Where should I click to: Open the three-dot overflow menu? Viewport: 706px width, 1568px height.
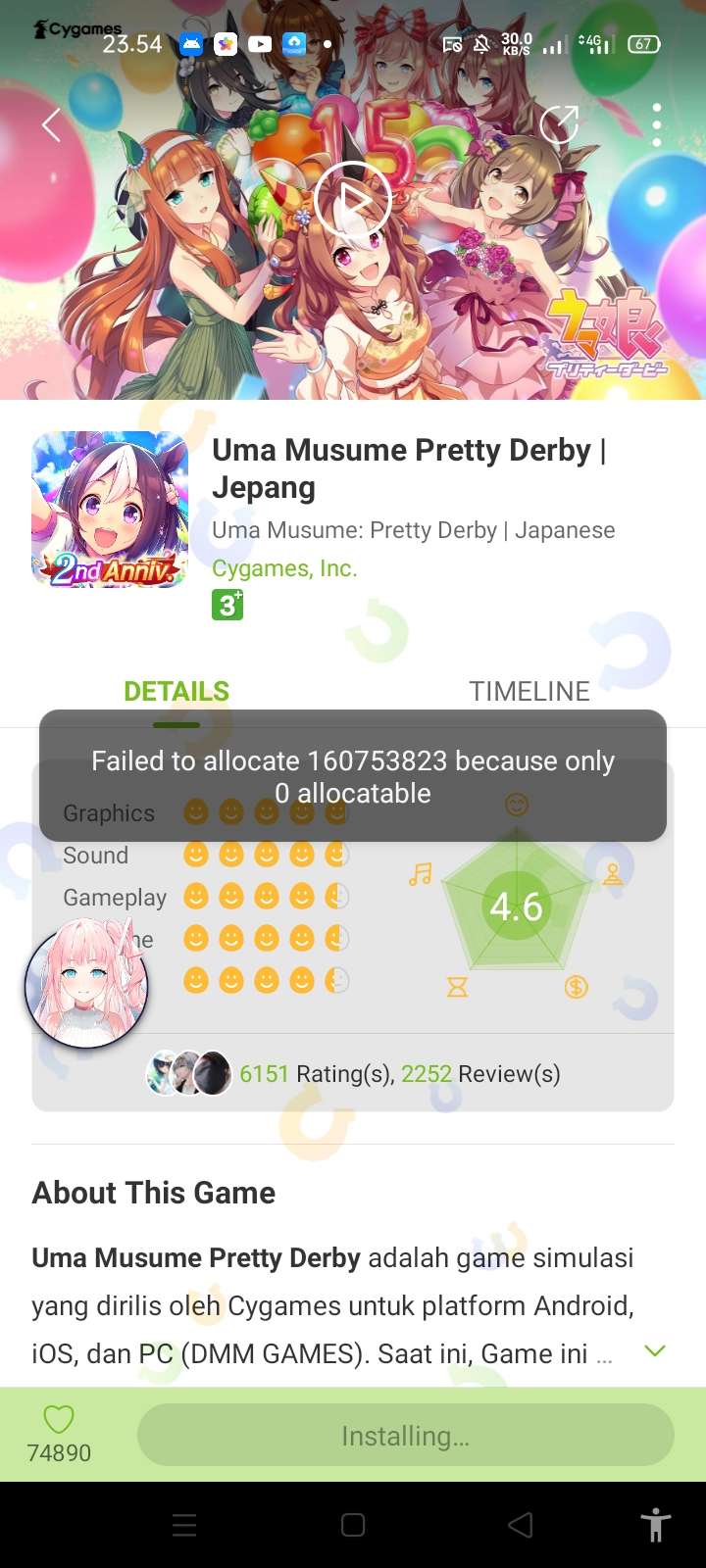pos(656,124)
